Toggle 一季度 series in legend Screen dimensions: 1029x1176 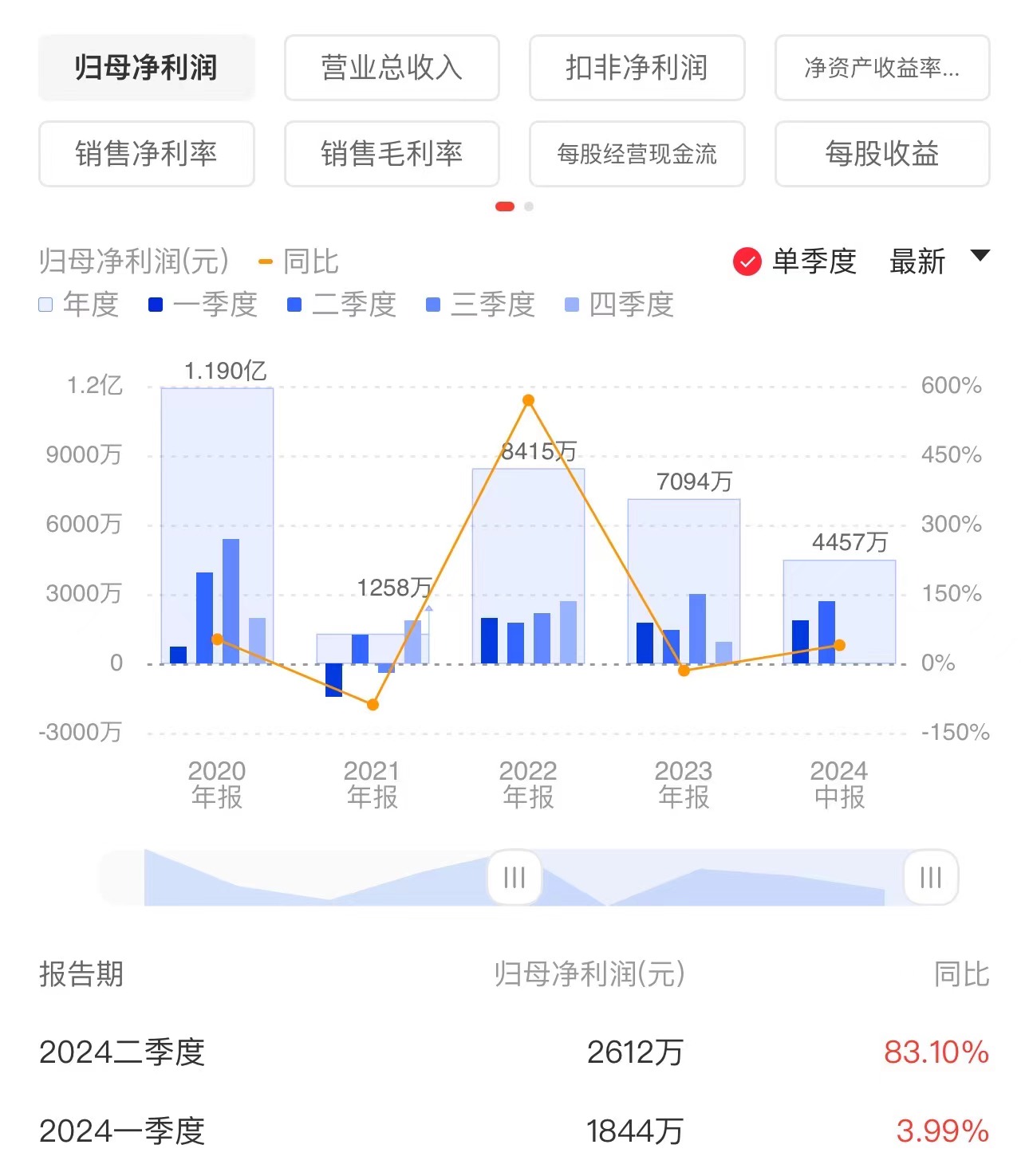tap(203, 305)
